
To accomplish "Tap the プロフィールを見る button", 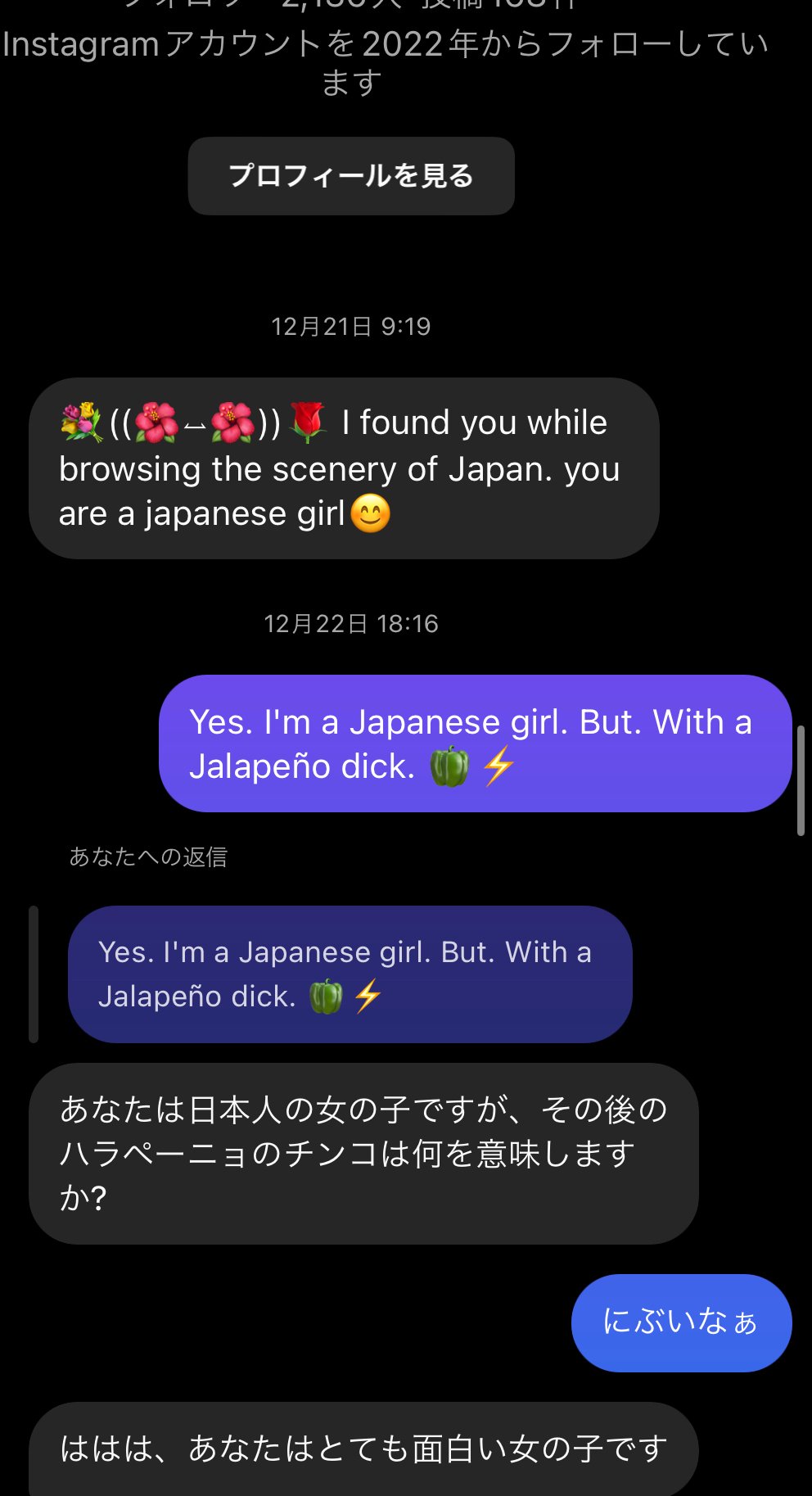I will (x=351, y=176).
